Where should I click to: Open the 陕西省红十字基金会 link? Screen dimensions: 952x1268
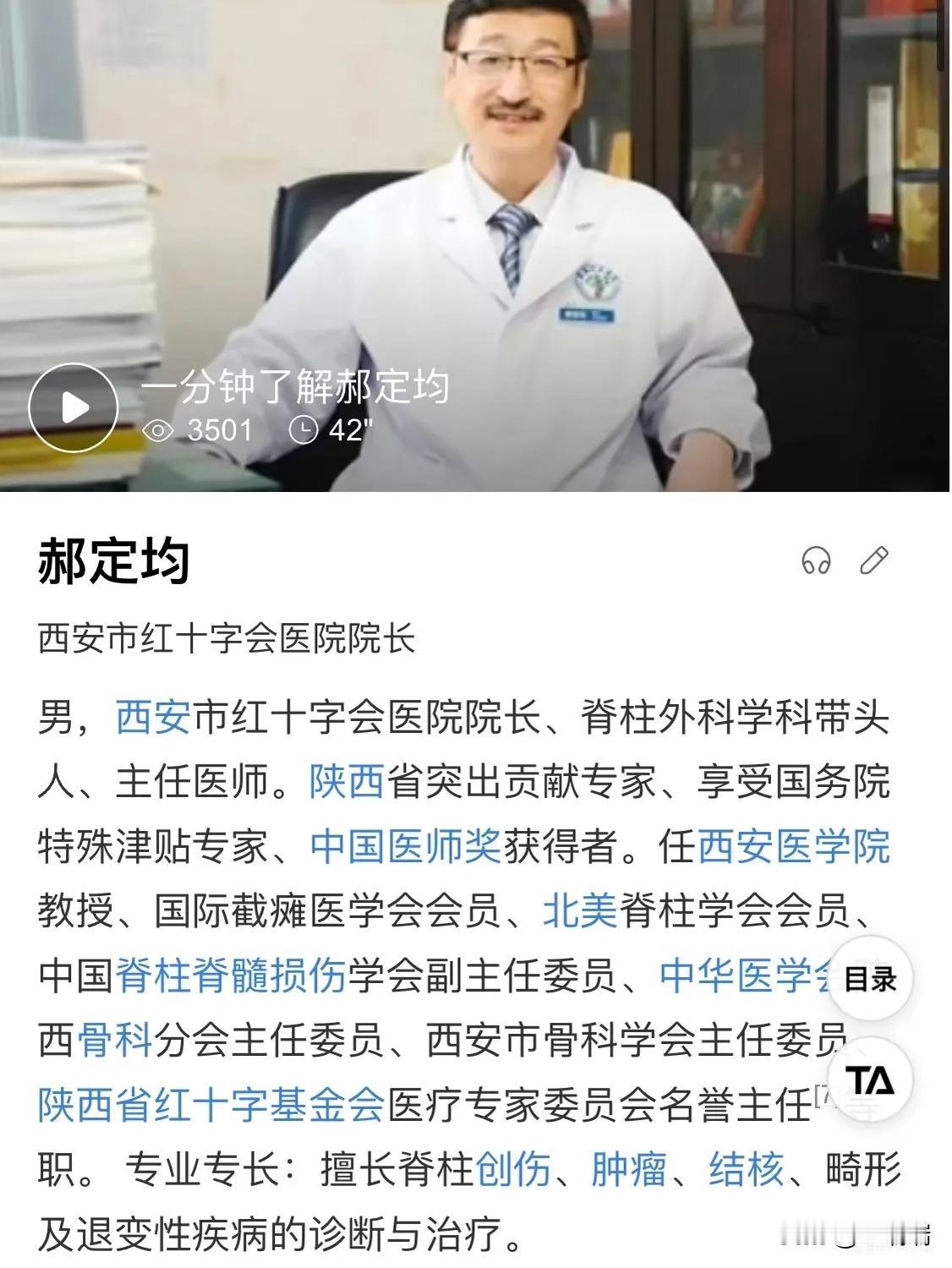tap(211, 1099)
